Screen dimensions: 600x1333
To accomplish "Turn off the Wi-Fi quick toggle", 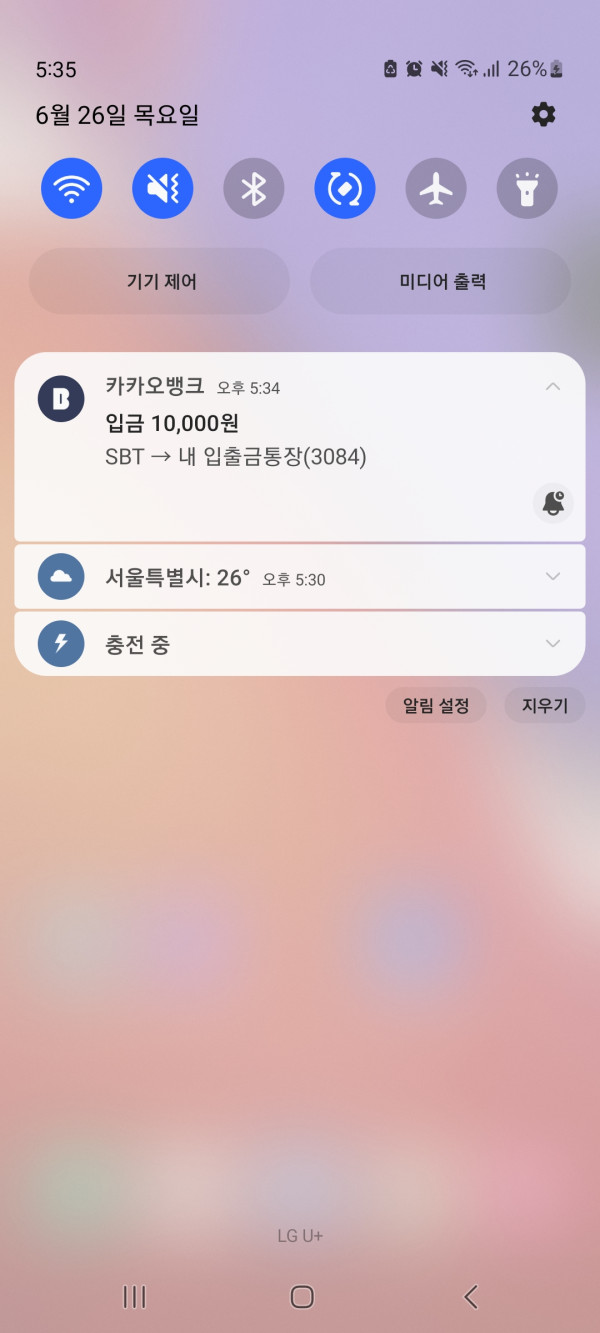I will click(x=71, y=188).
